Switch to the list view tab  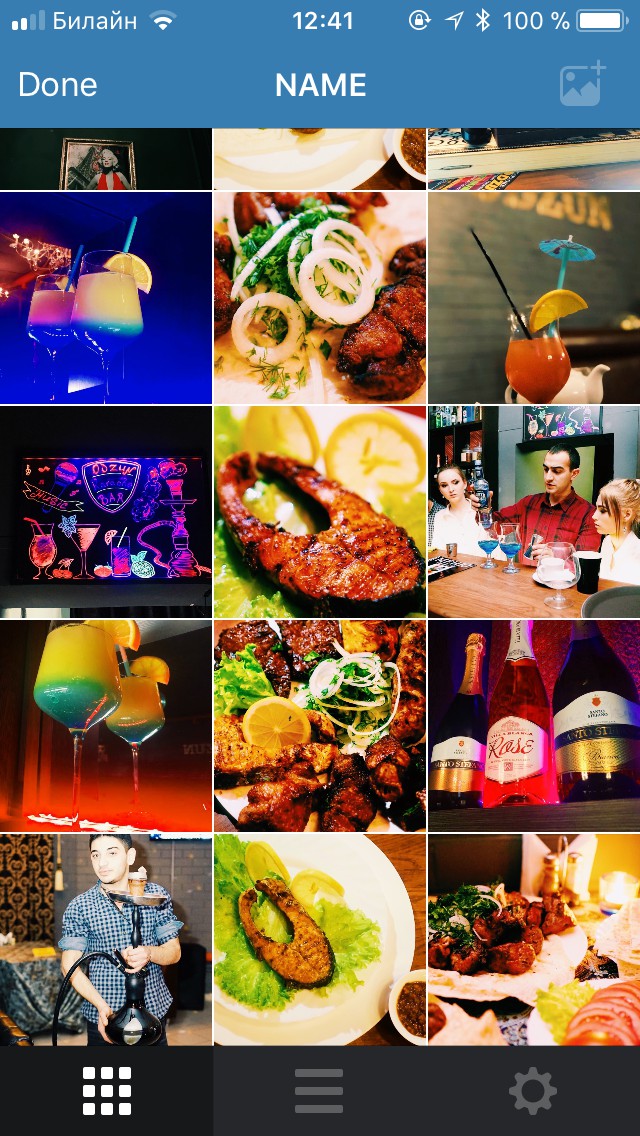pyautogui.click(x=319, y=1090)
